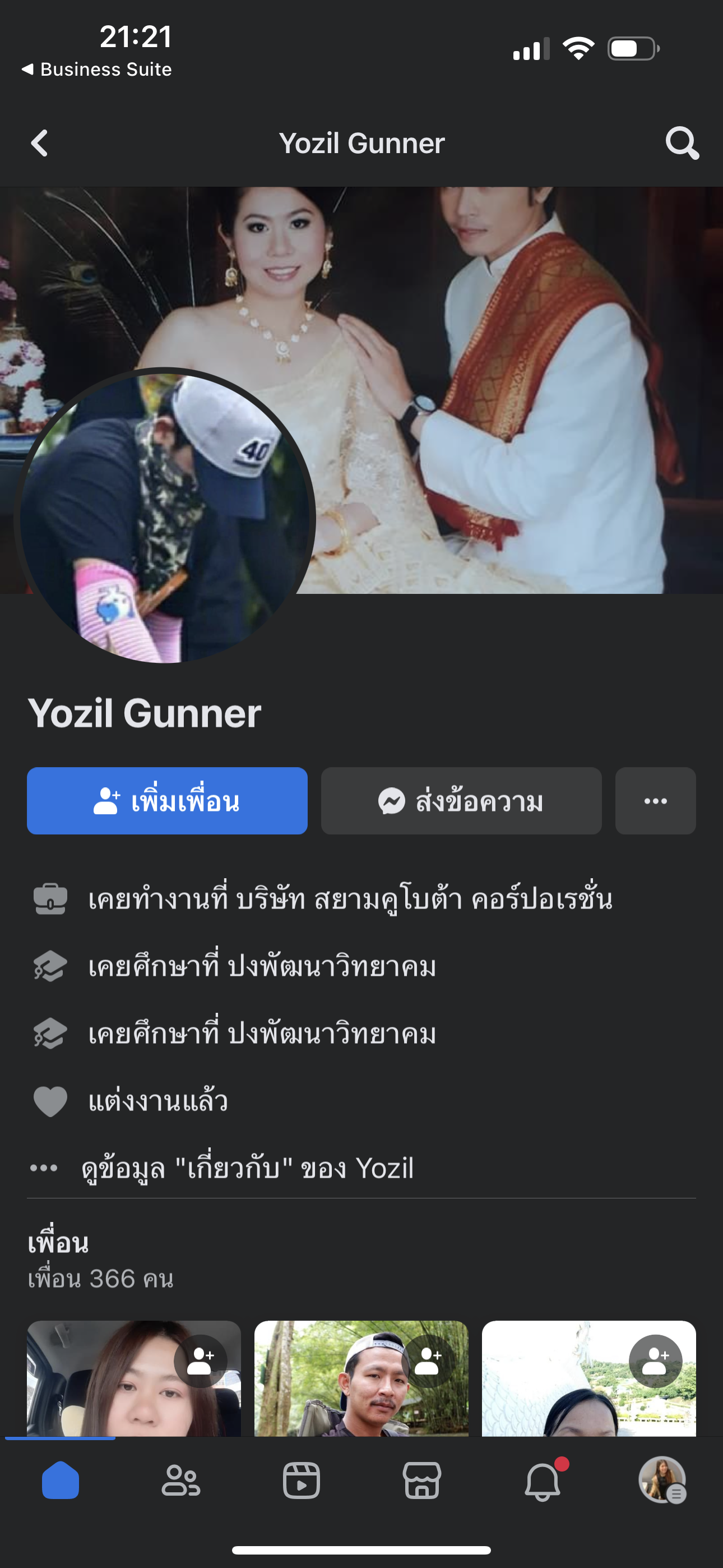Open search on this profile
Image resolution: width=723 pixels, height=1568 pixels.
pos(682,144)
